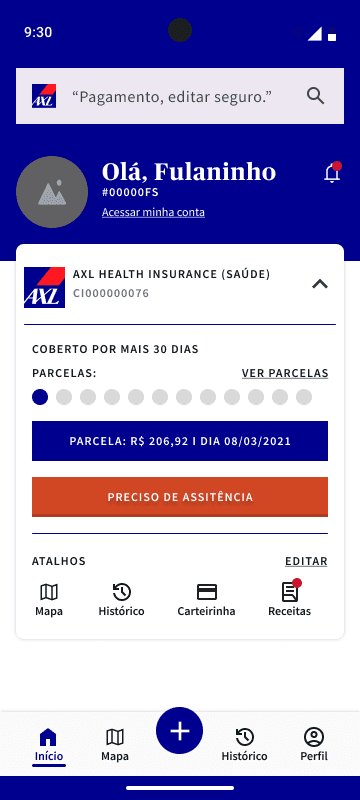This screenshot has height=800, width=360.
Task: Tap the search magnifier icon
Action: (x=315, y=96)
